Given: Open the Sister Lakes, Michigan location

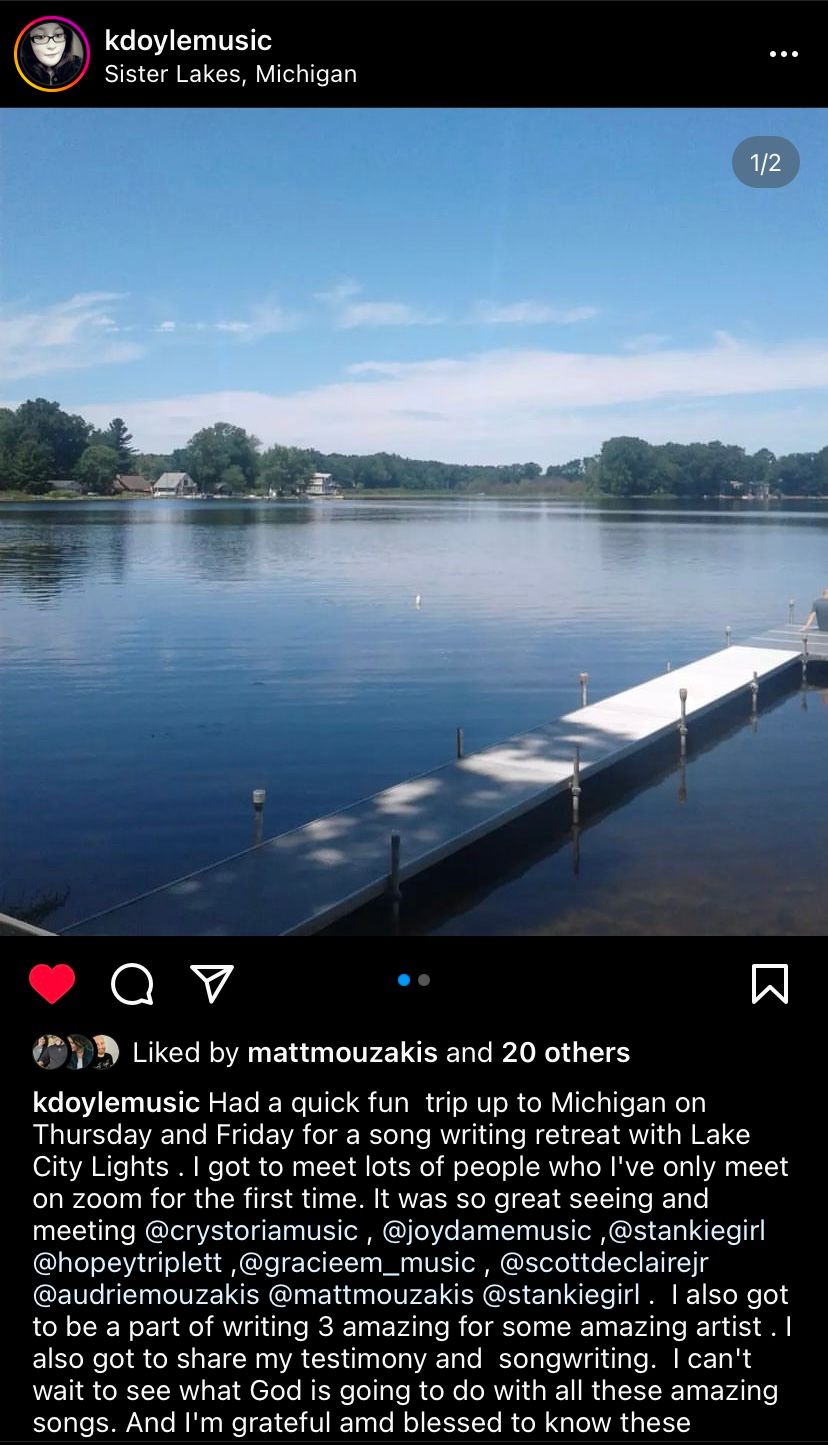Looking at the screenshot, I should (x=230, y=74).
